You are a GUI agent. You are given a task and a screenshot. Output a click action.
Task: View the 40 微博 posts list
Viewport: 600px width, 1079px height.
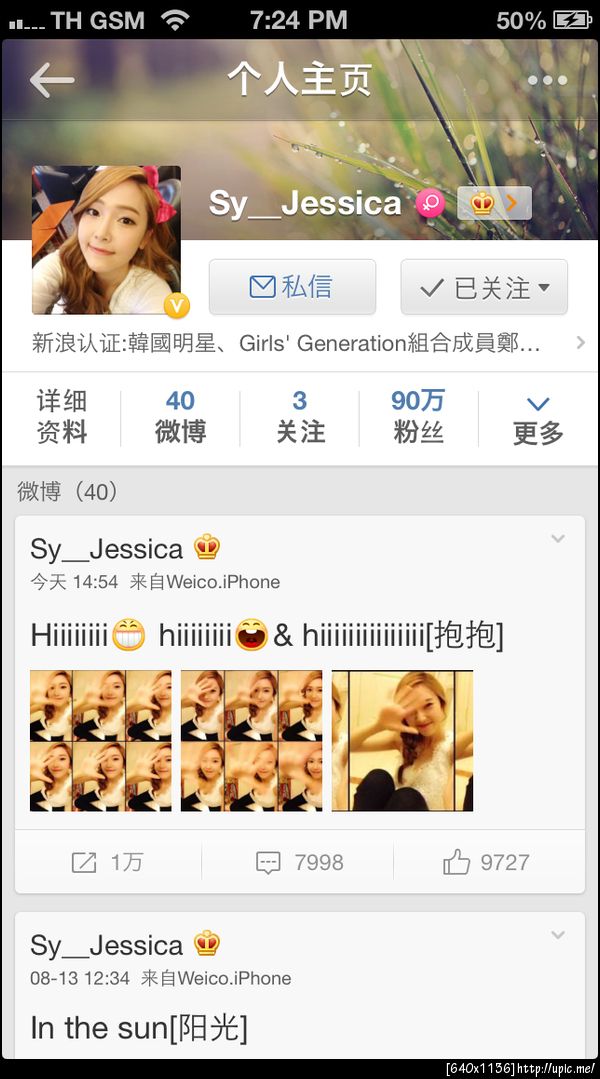(x=180, y=417)
